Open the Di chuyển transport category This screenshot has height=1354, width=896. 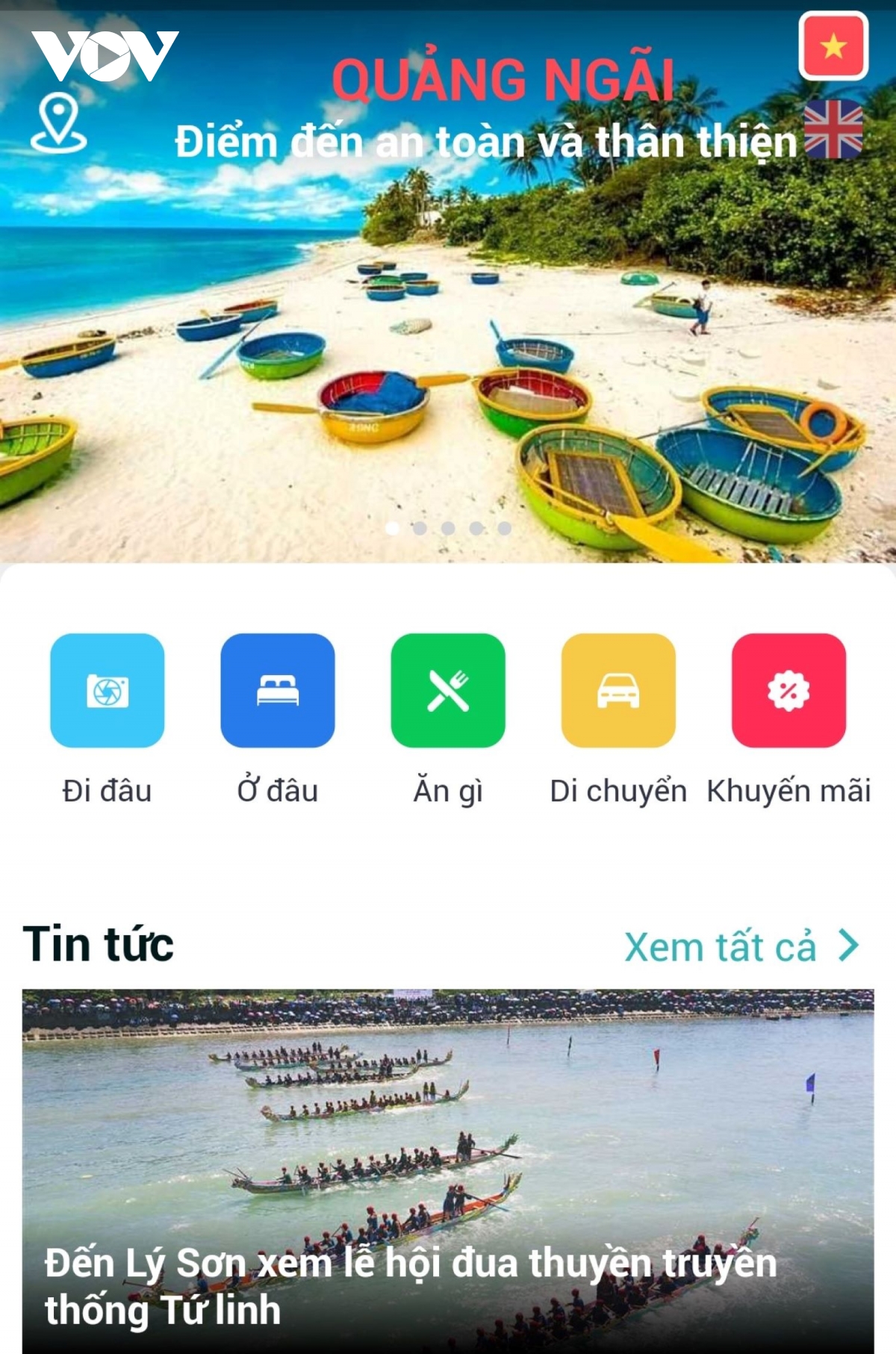[x=618, y=691]
